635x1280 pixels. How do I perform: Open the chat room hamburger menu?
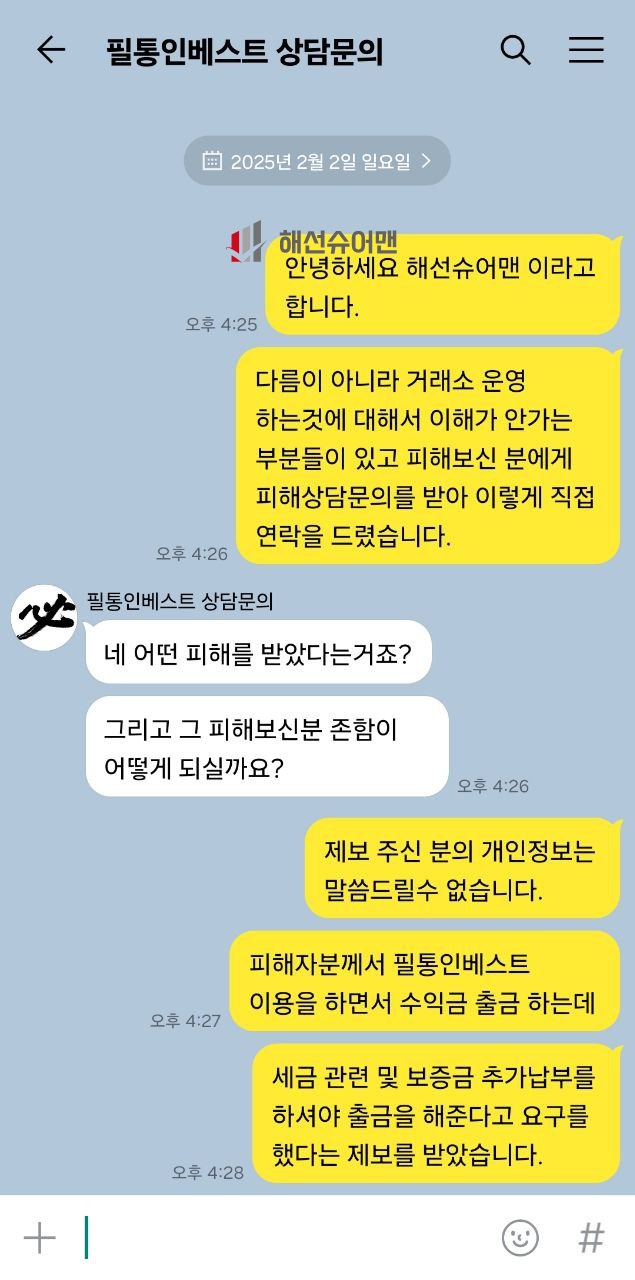pos(586,50)
